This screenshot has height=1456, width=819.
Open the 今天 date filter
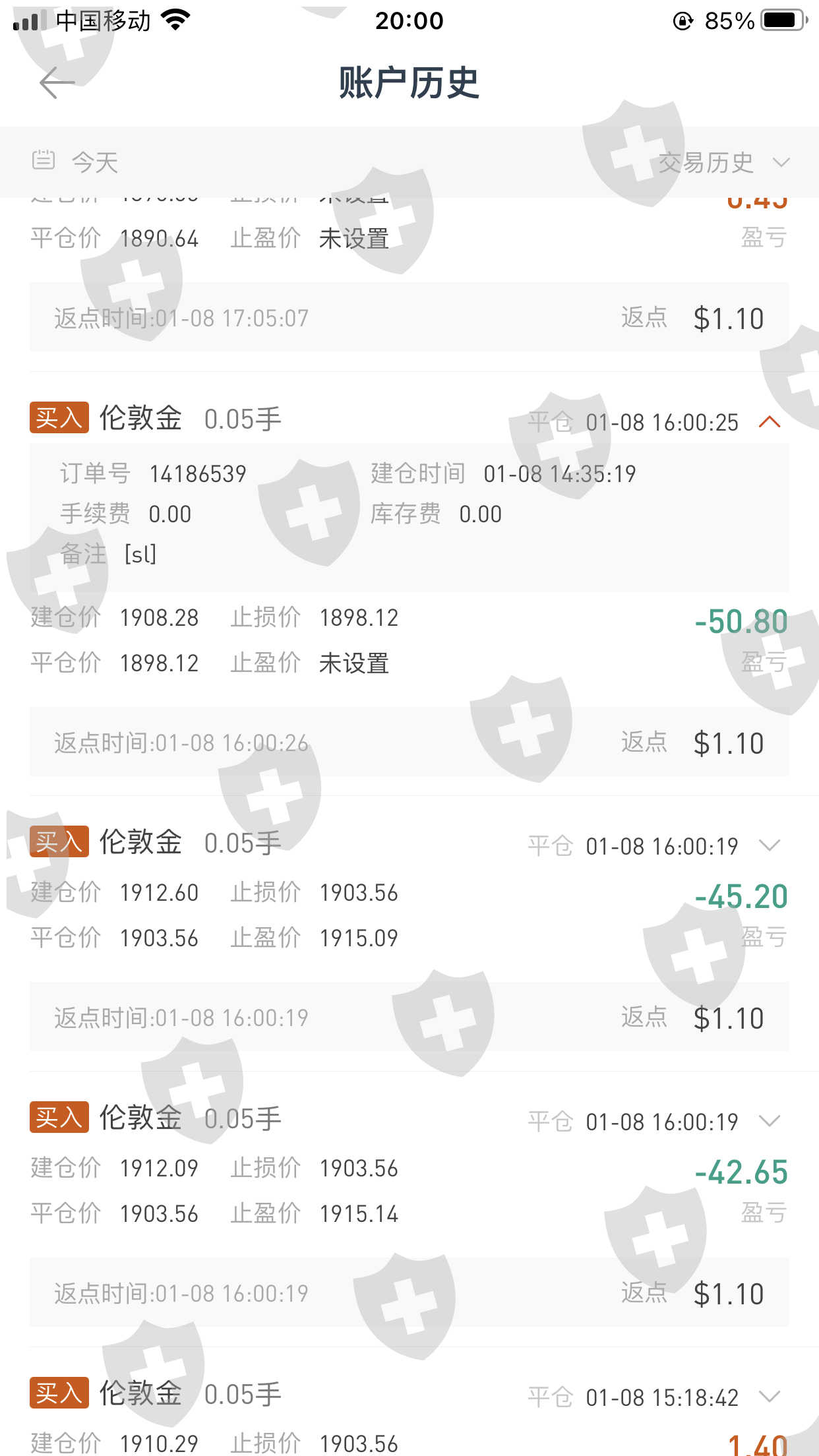point(75,162)
